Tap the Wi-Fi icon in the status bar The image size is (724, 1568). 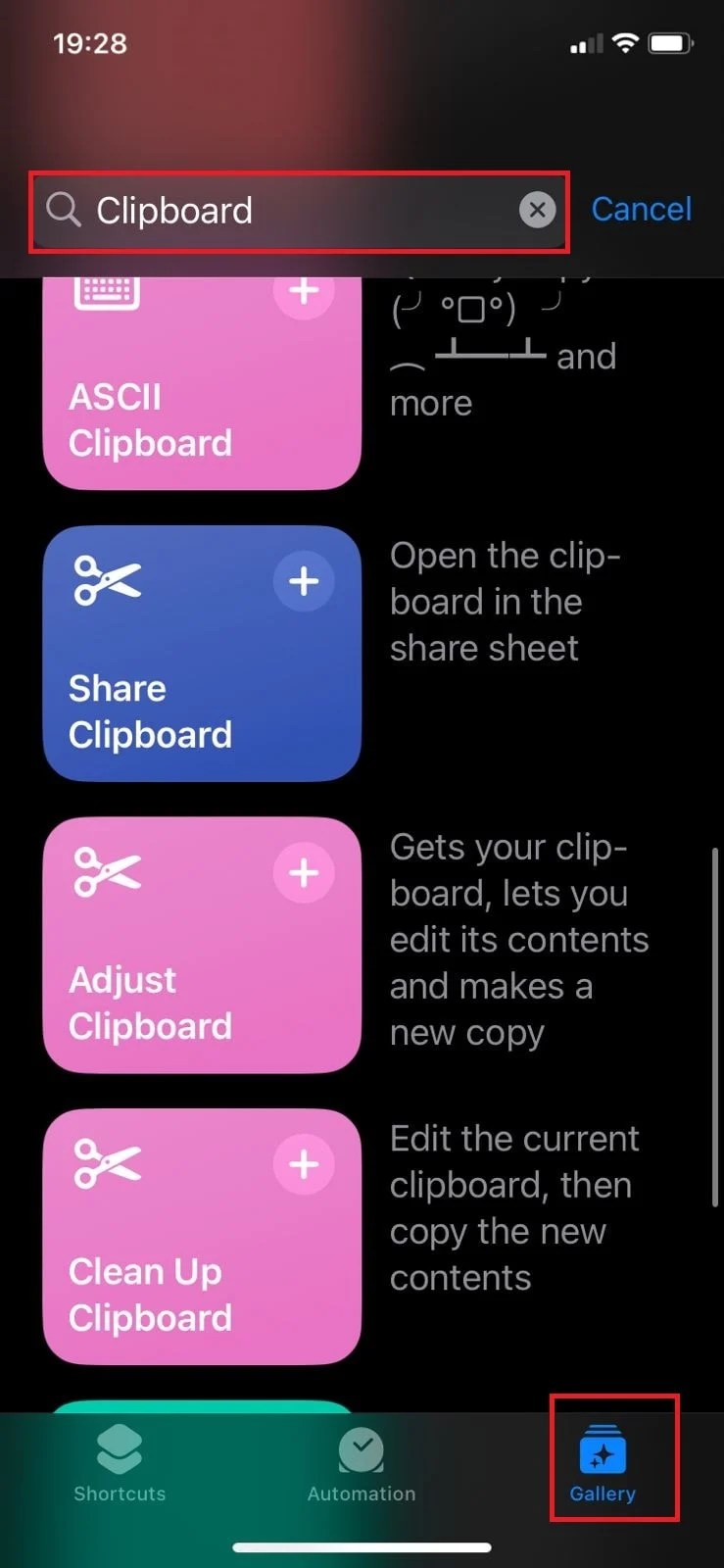pos(624,42)
